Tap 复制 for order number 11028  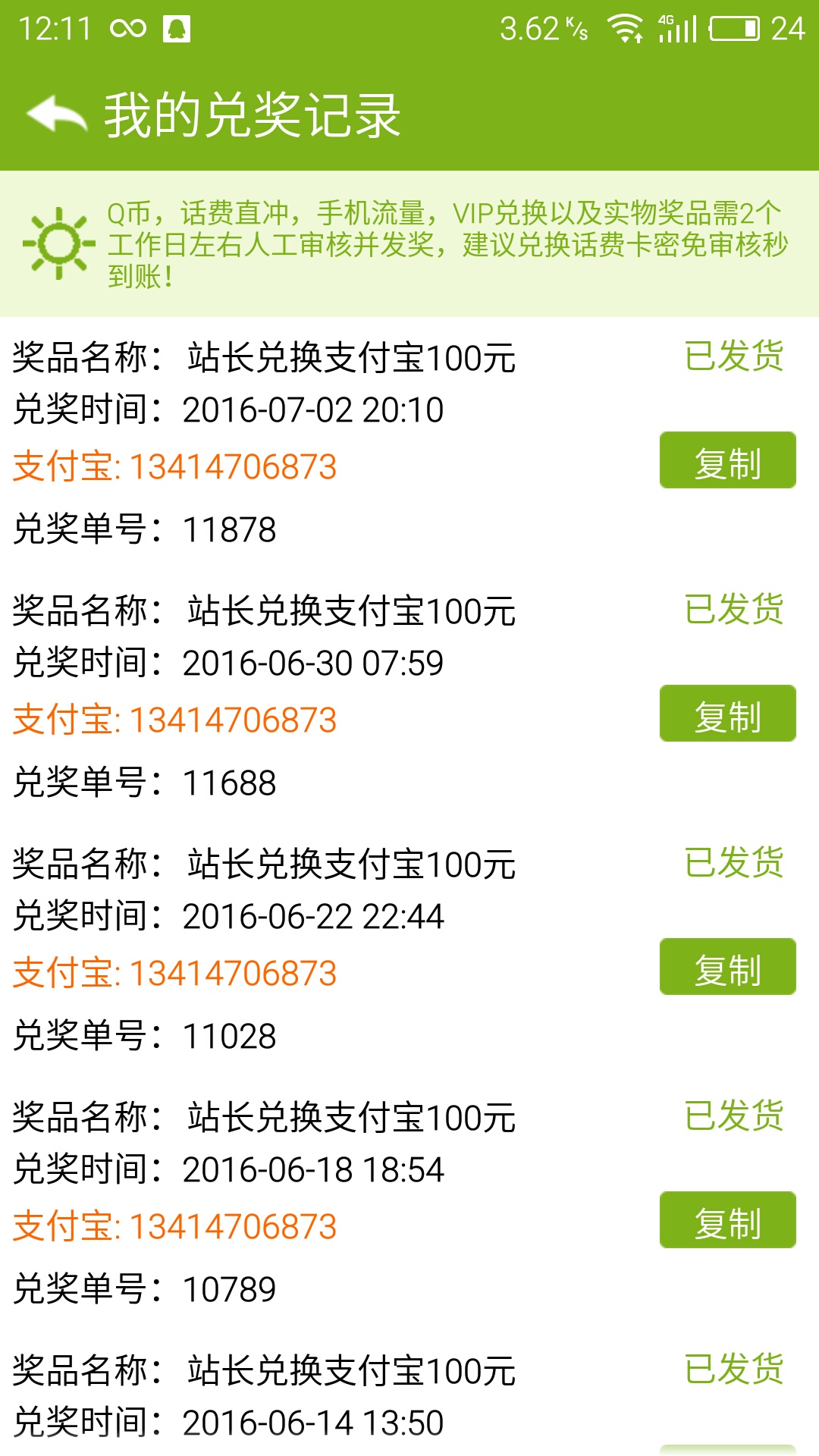click(x=727, y=968)
